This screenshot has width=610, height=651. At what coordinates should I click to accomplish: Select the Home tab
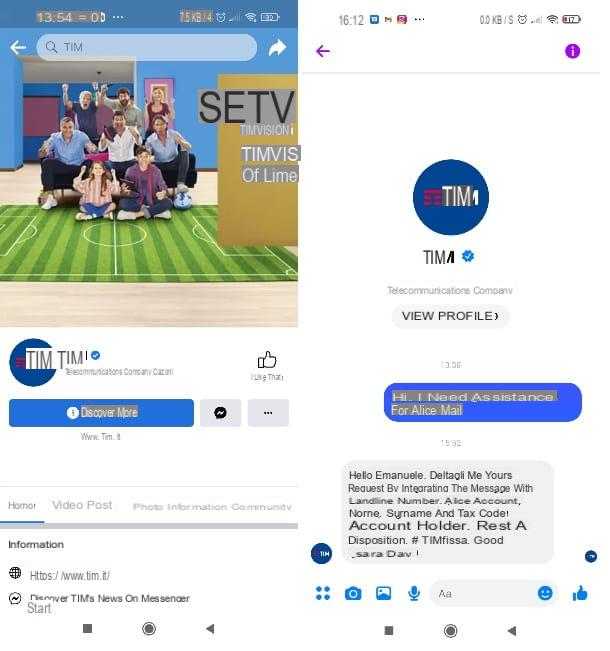(x=22, y=506)
